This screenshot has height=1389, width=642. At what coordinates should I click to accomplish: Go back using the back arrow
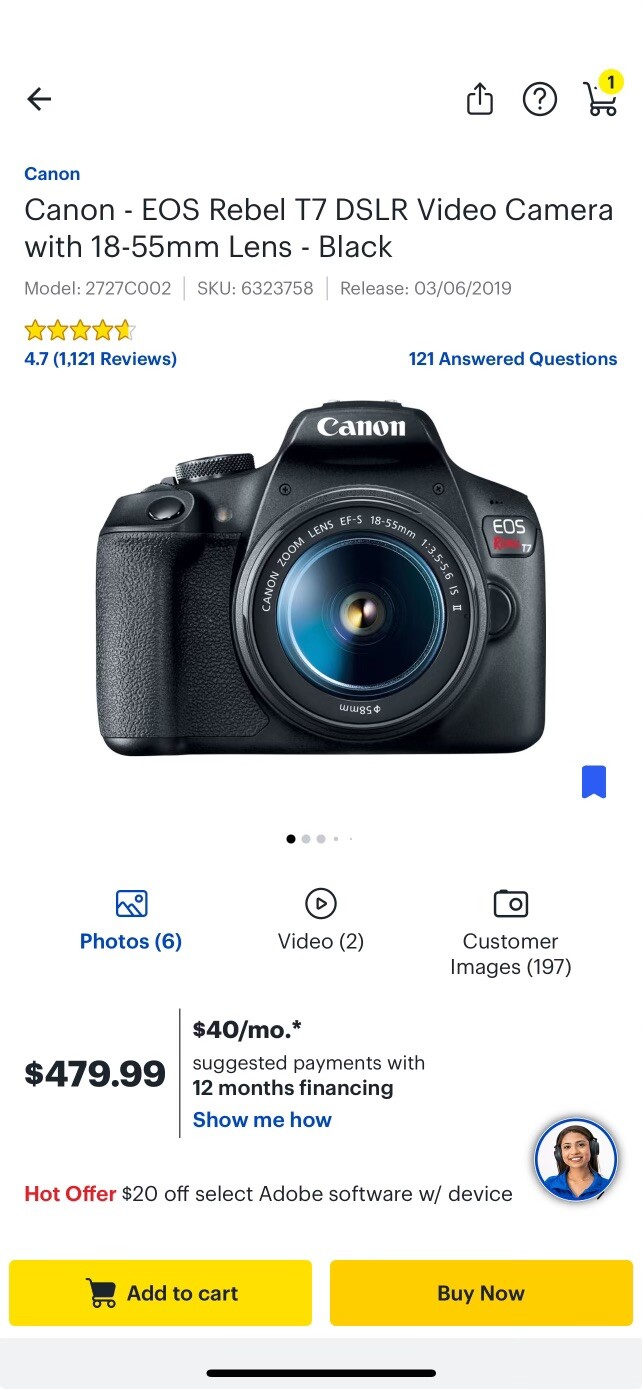pos(39,98)
